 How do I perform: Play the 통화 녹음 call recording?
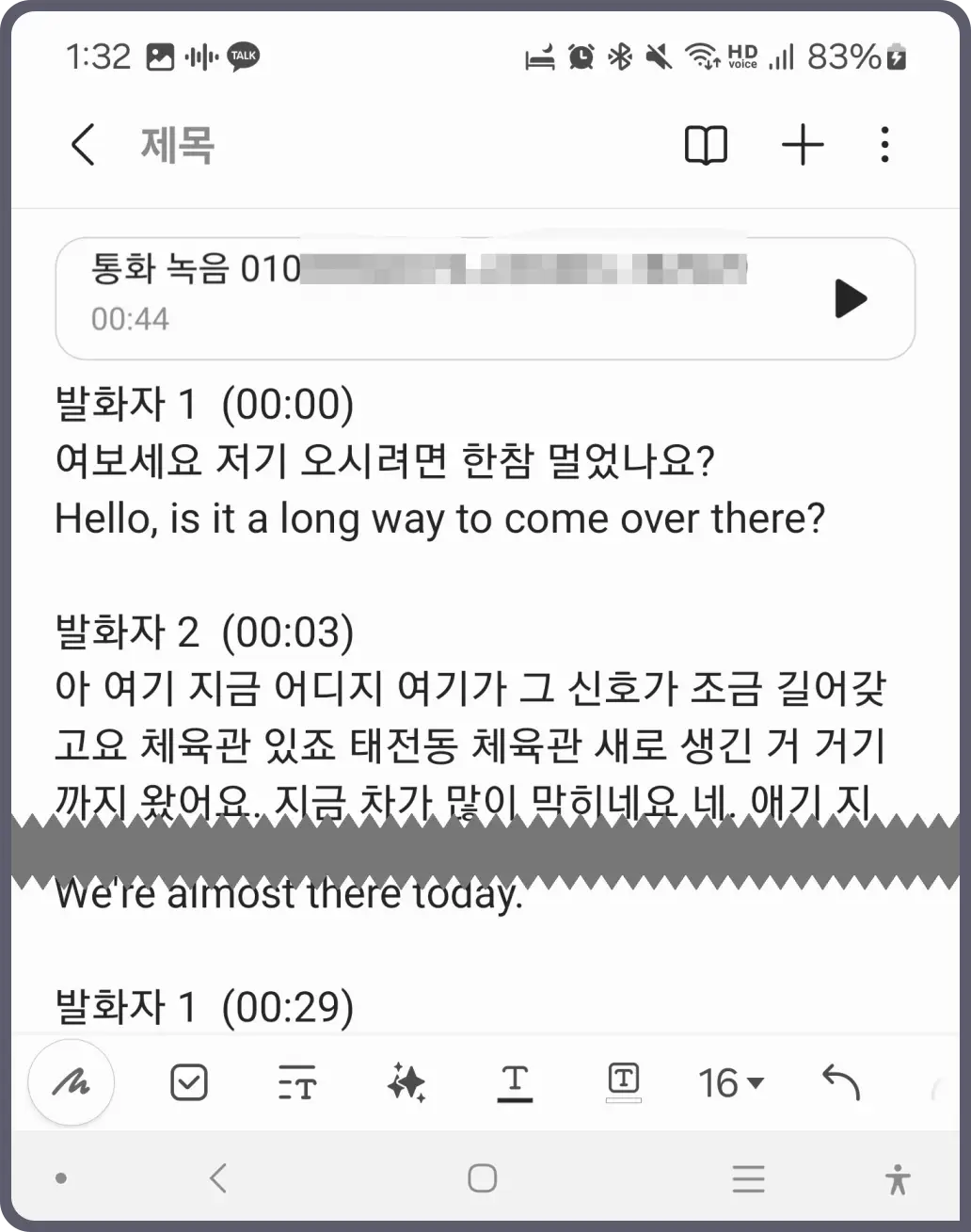(x=850, y=299)
